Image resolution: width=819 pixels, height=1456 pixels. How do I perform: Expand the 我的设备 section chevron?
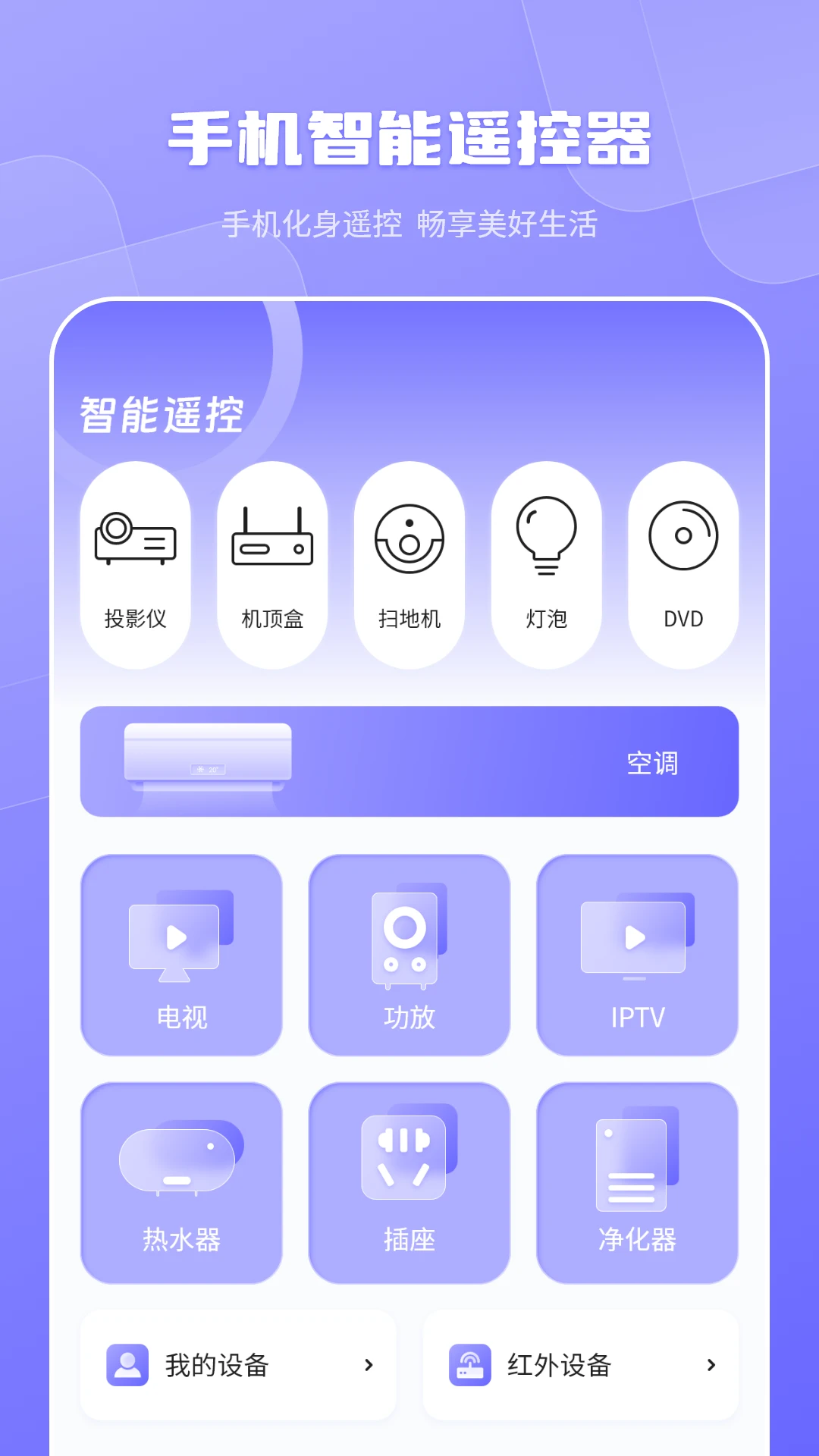coord(369,1367)
